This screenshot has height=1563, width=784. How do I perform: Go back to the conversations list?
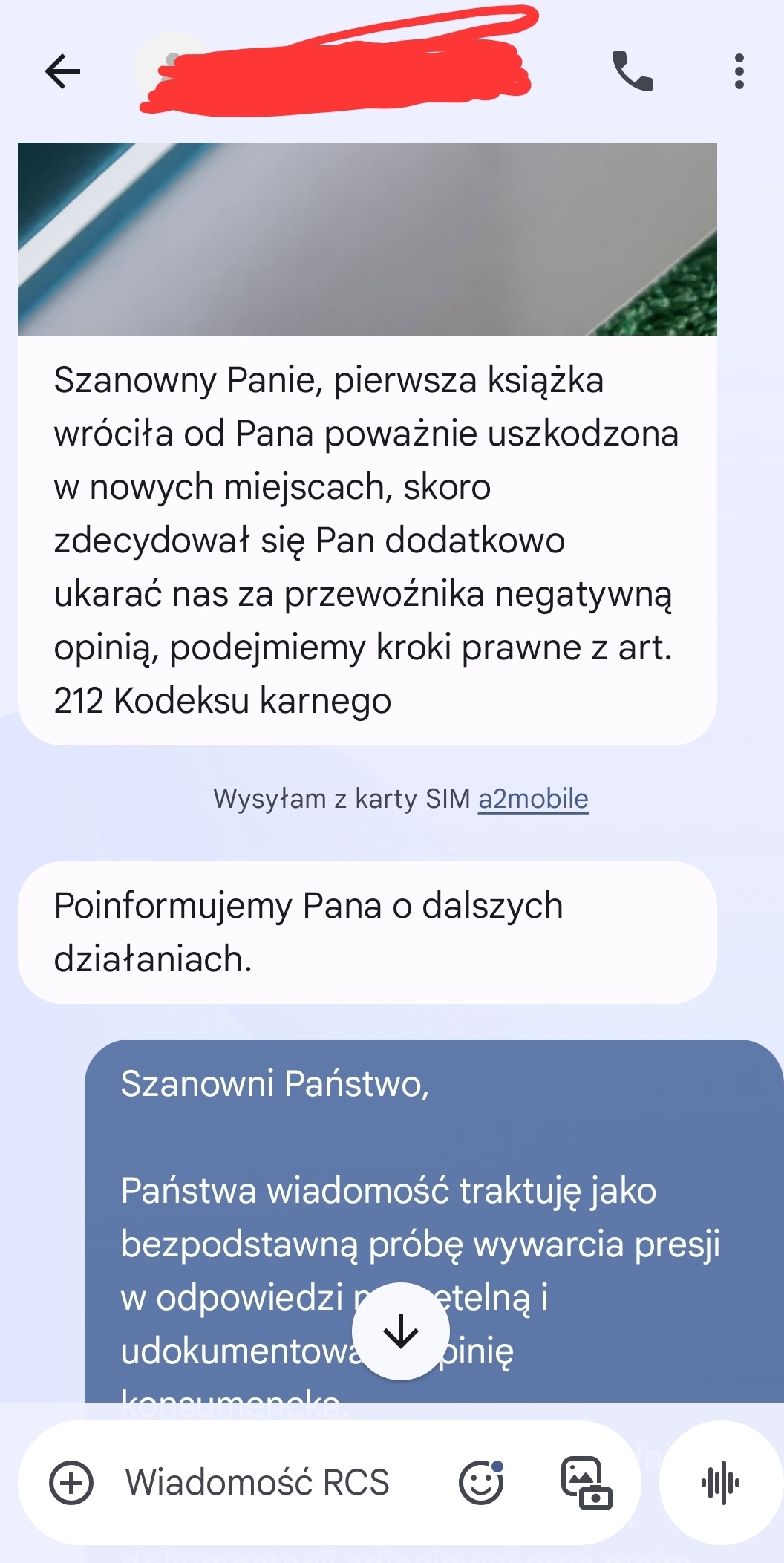(x=62, y=72)
